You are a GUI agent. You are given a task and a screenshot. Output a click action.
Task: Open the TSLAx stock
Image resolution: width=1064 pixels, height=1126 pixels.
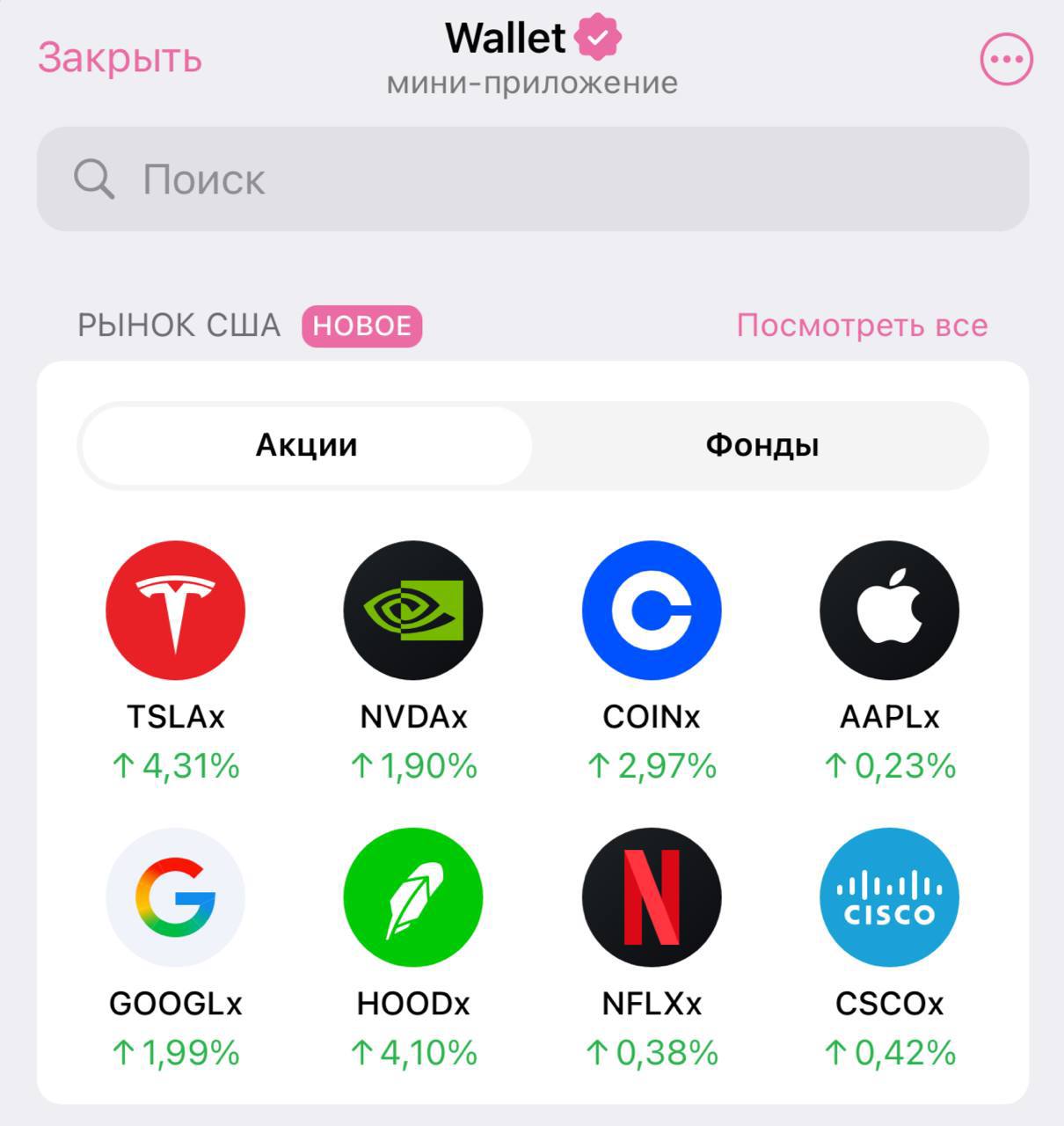coord(176,662)
